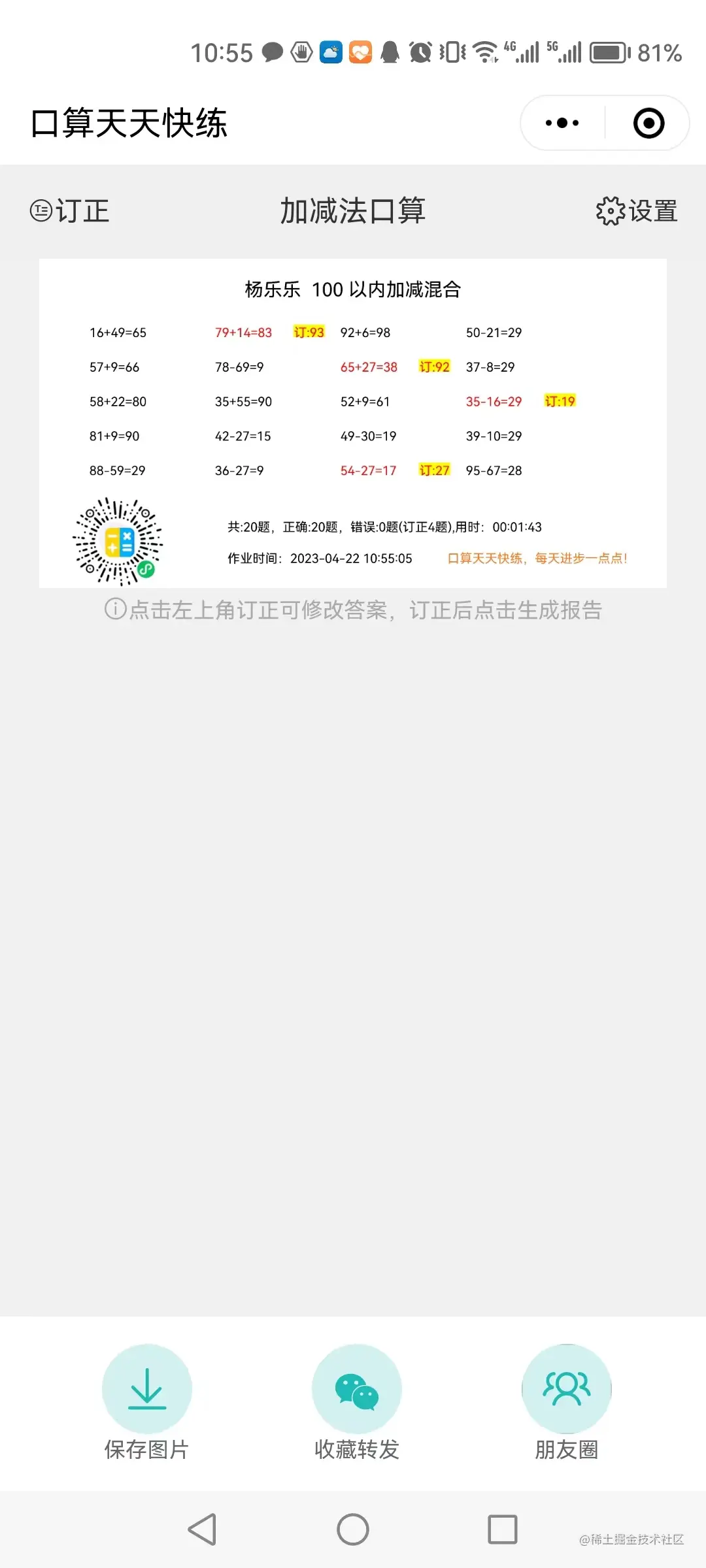Select the 订:19 correction tag
Viewport: 706px width, 1568px height.
pos(560,401)
